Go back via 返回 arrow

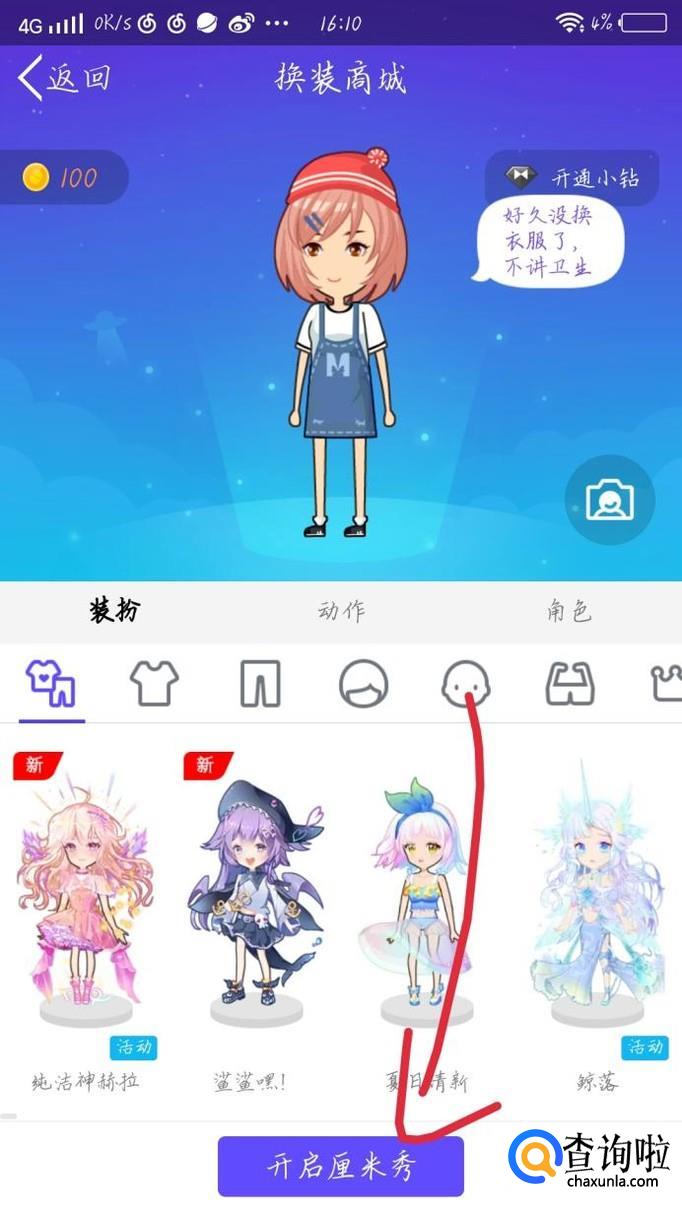tap(64, 78)
